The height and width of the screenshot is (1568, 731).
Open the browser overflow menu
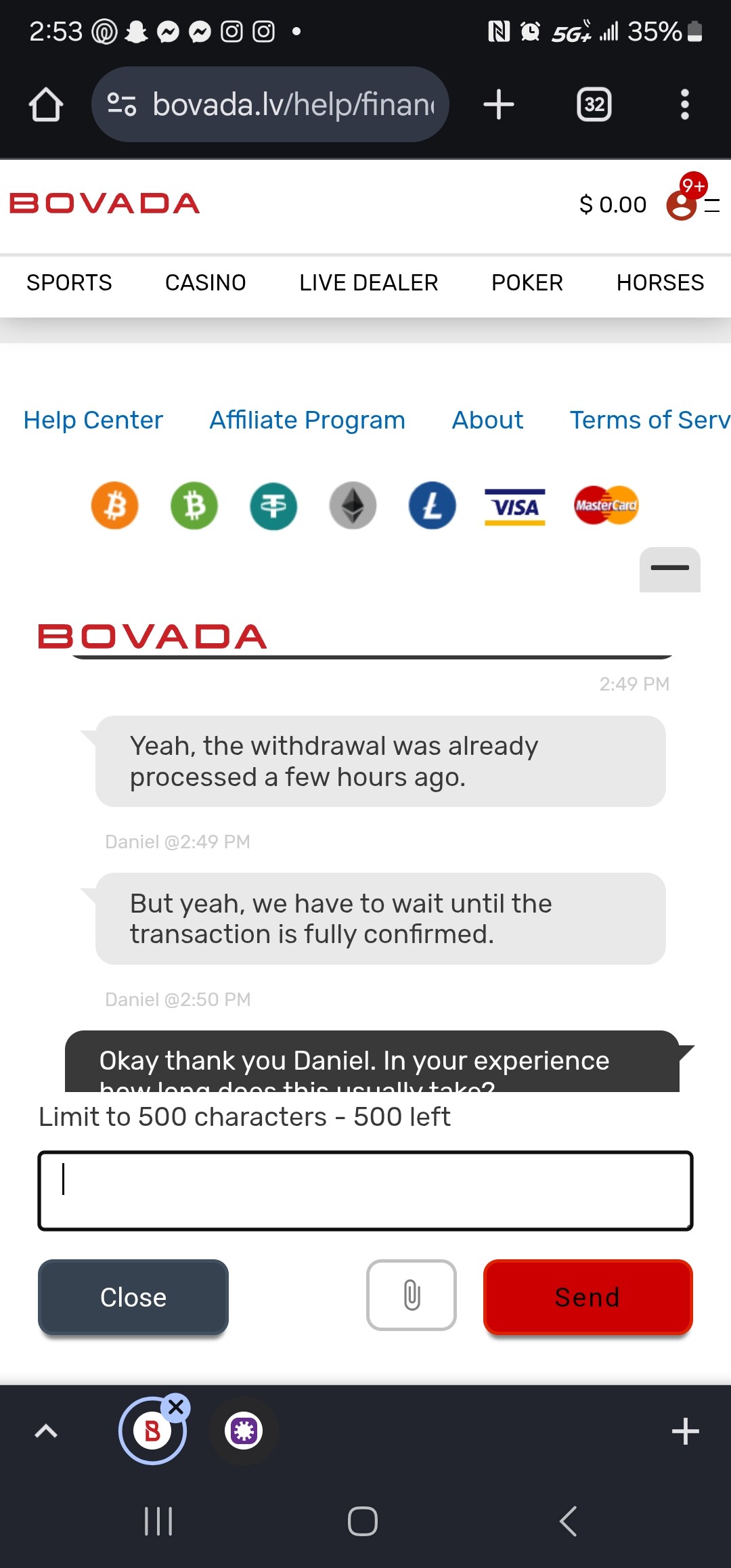[x=684, y=105]
